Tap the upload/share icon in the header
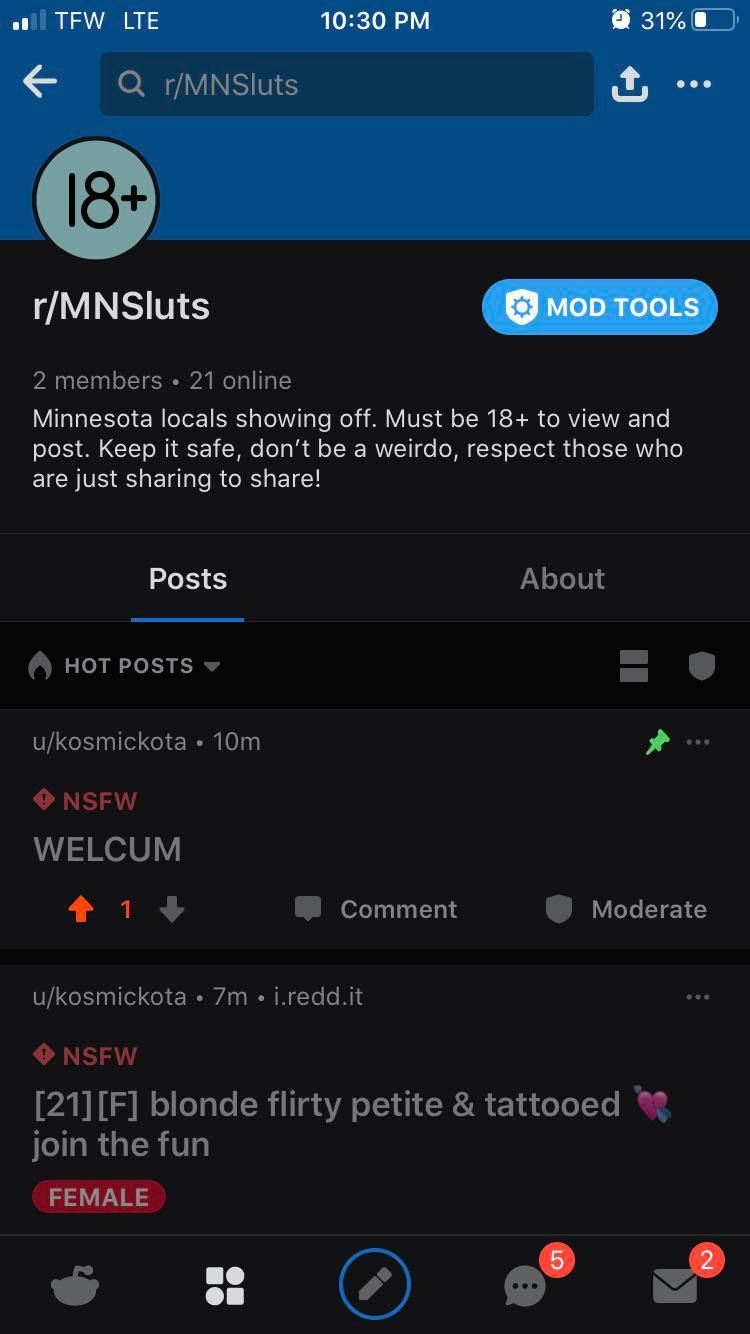Viewport: 750px width, 1334px height. (630, 84)
